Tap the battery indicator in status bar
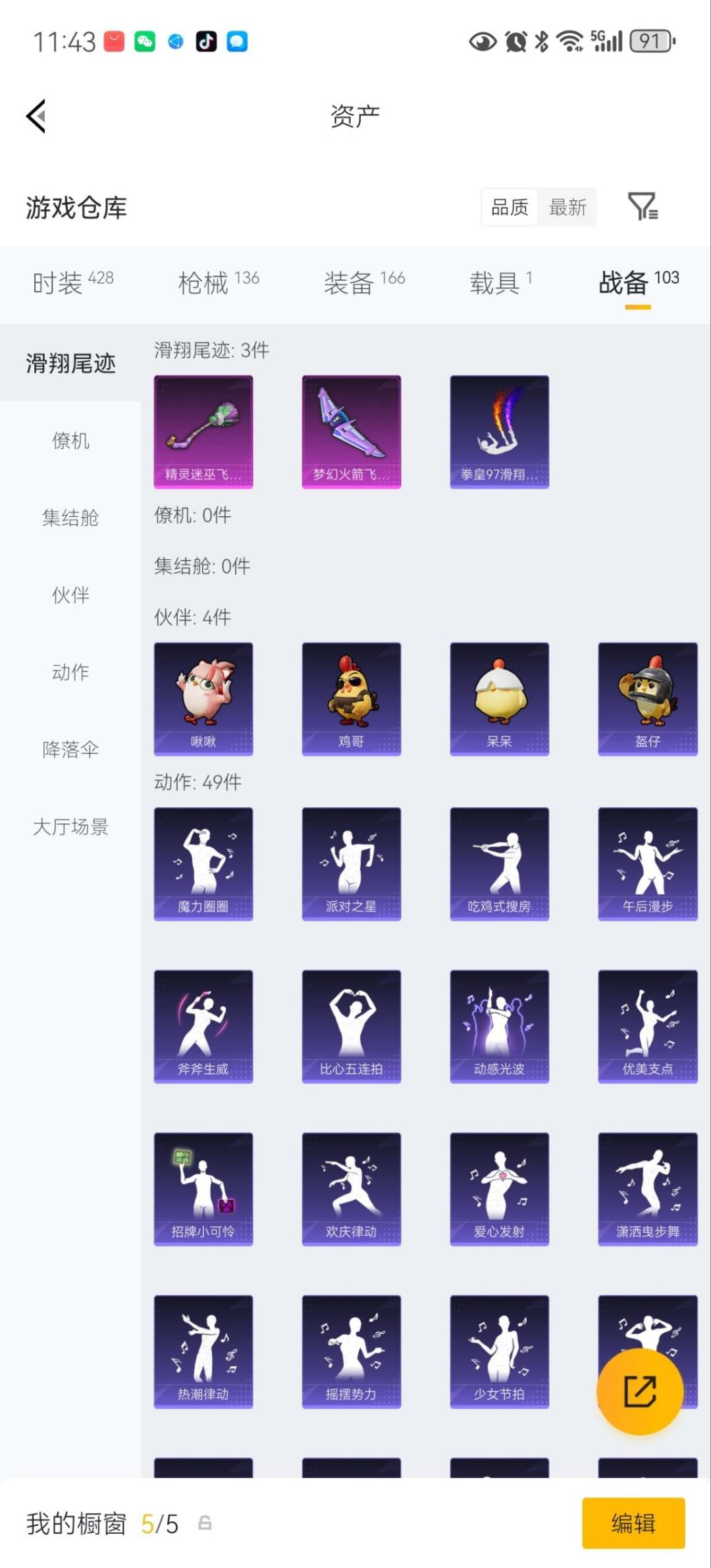The width and height of the screenshot is (711, 1568). 652,41
